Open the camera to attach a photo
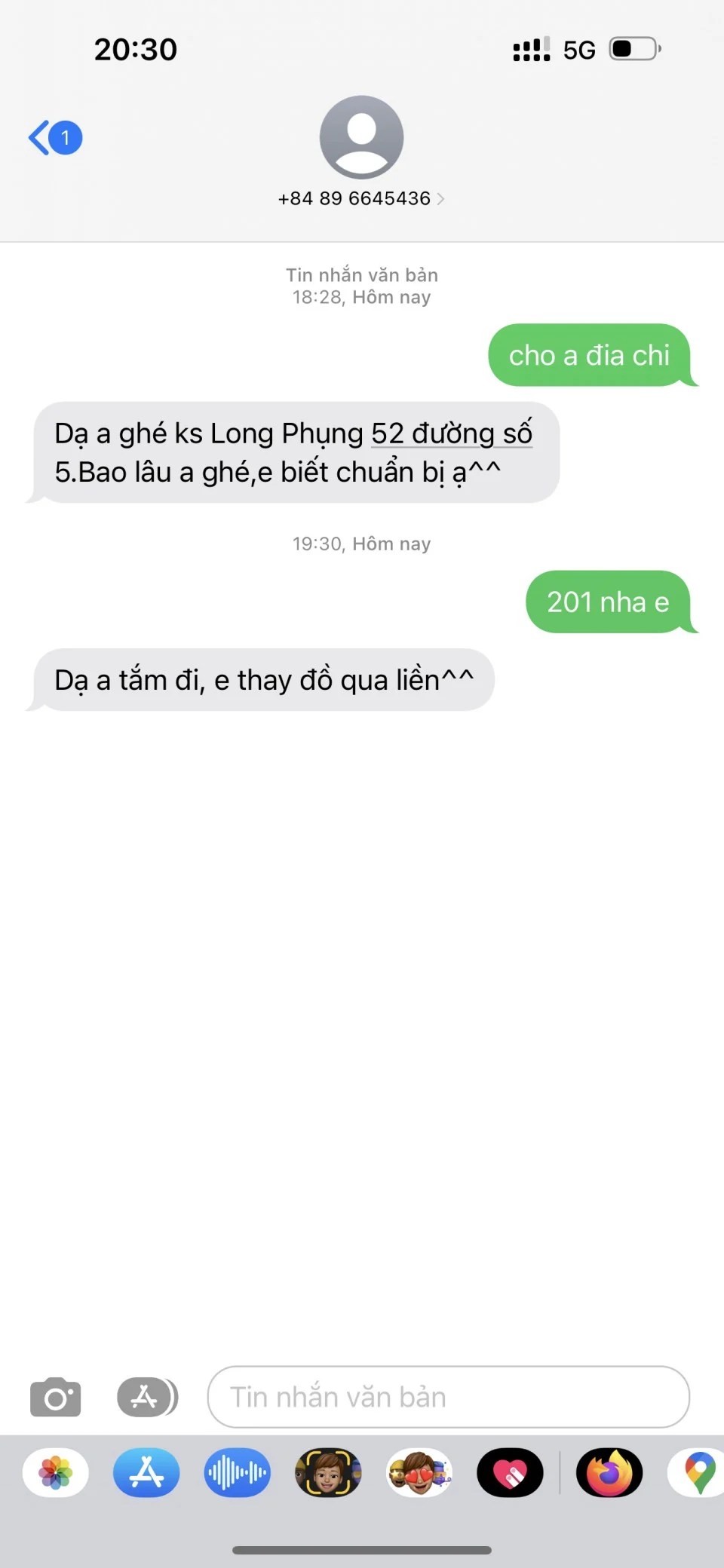The image size is (724, 1568). [55, 1397]
